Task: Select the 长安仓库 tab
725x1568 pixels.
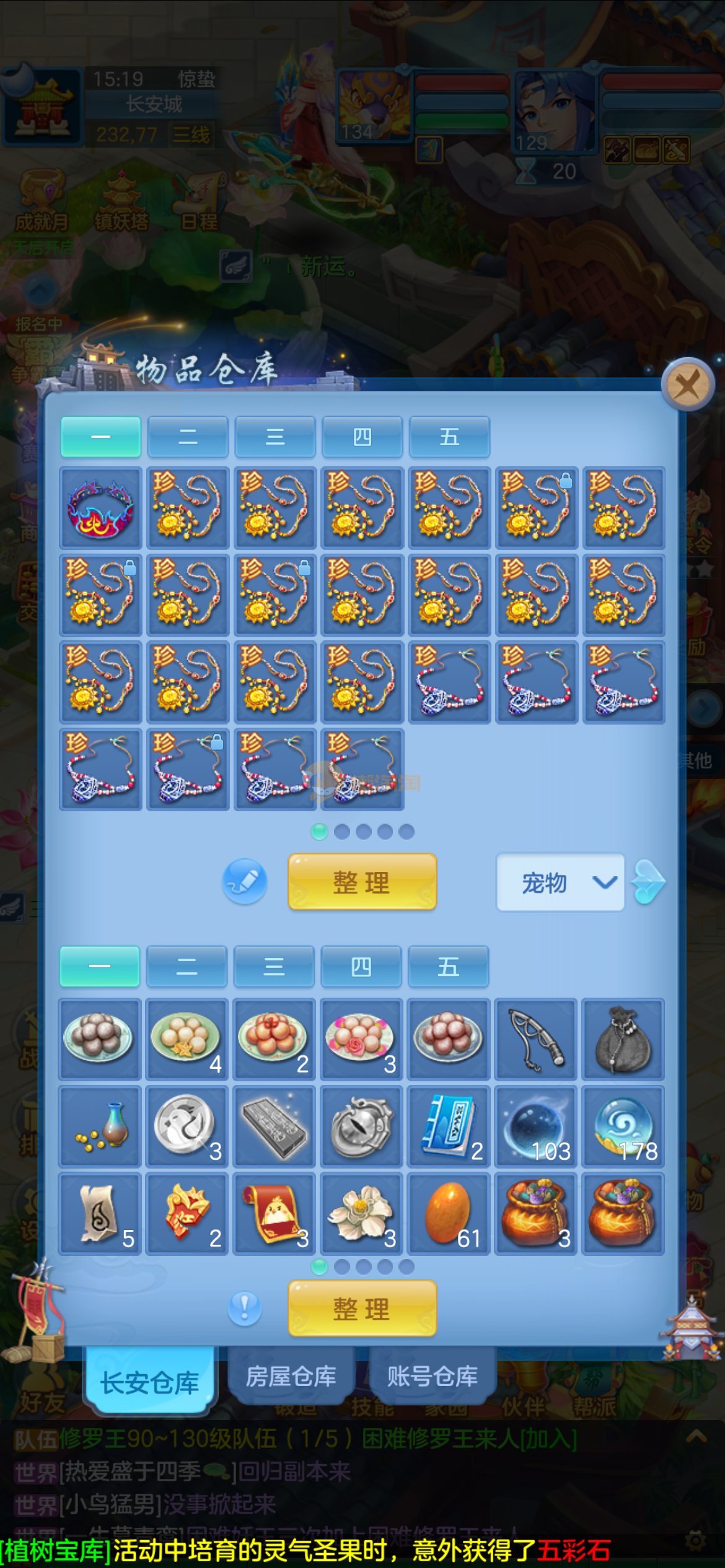Action: (x=150, y=1381)
